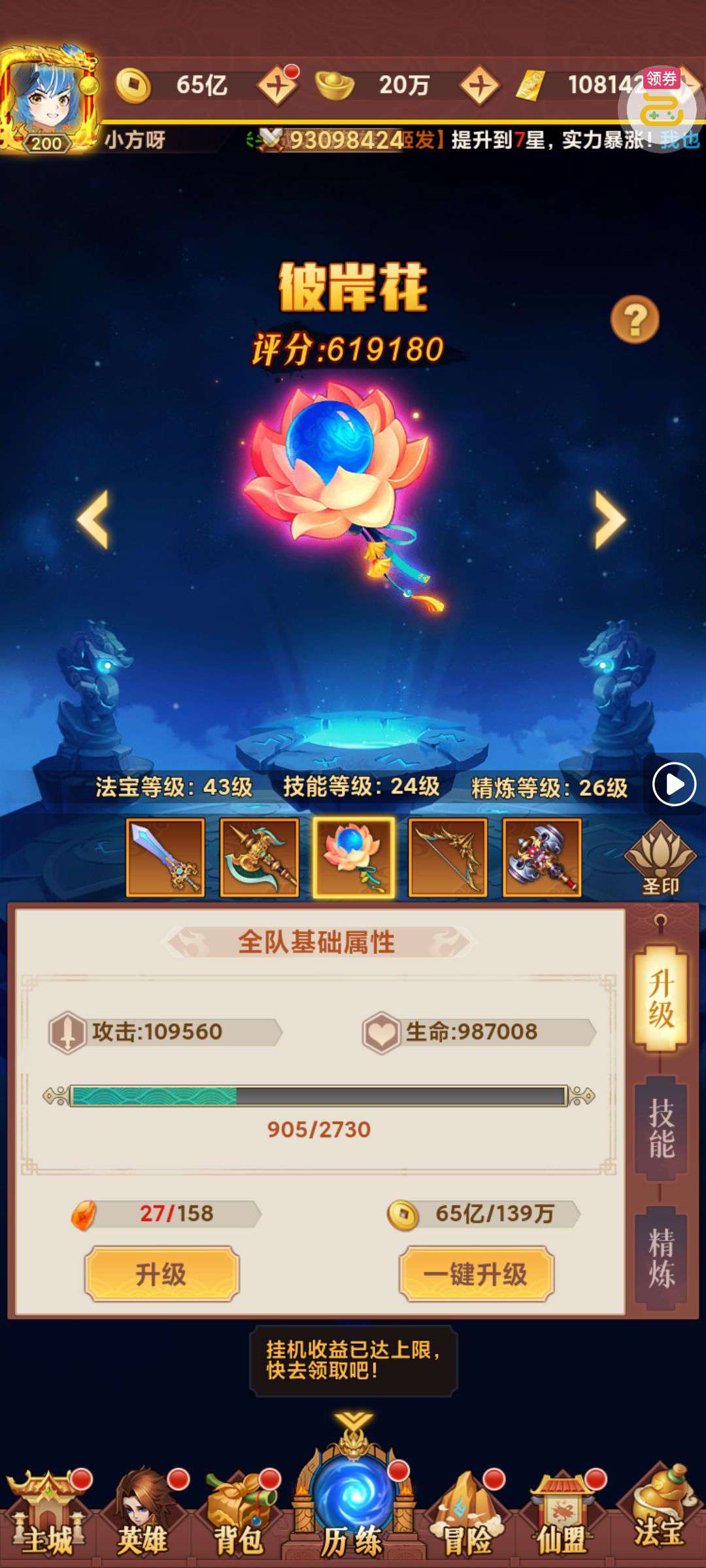
Task: Tap the 升级 upgrade button
Action: (x=161, y=1274)
